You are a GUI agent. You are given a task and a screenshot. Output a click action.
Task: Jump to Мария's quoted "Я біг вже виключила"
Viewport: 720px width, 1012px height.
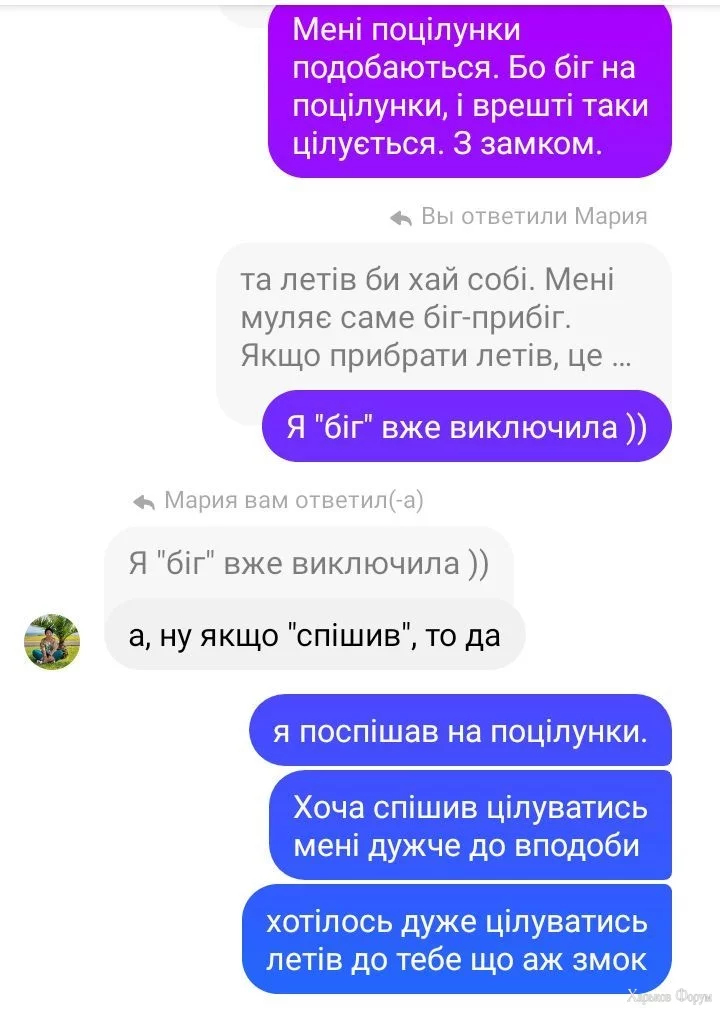[x=308, y=563]
